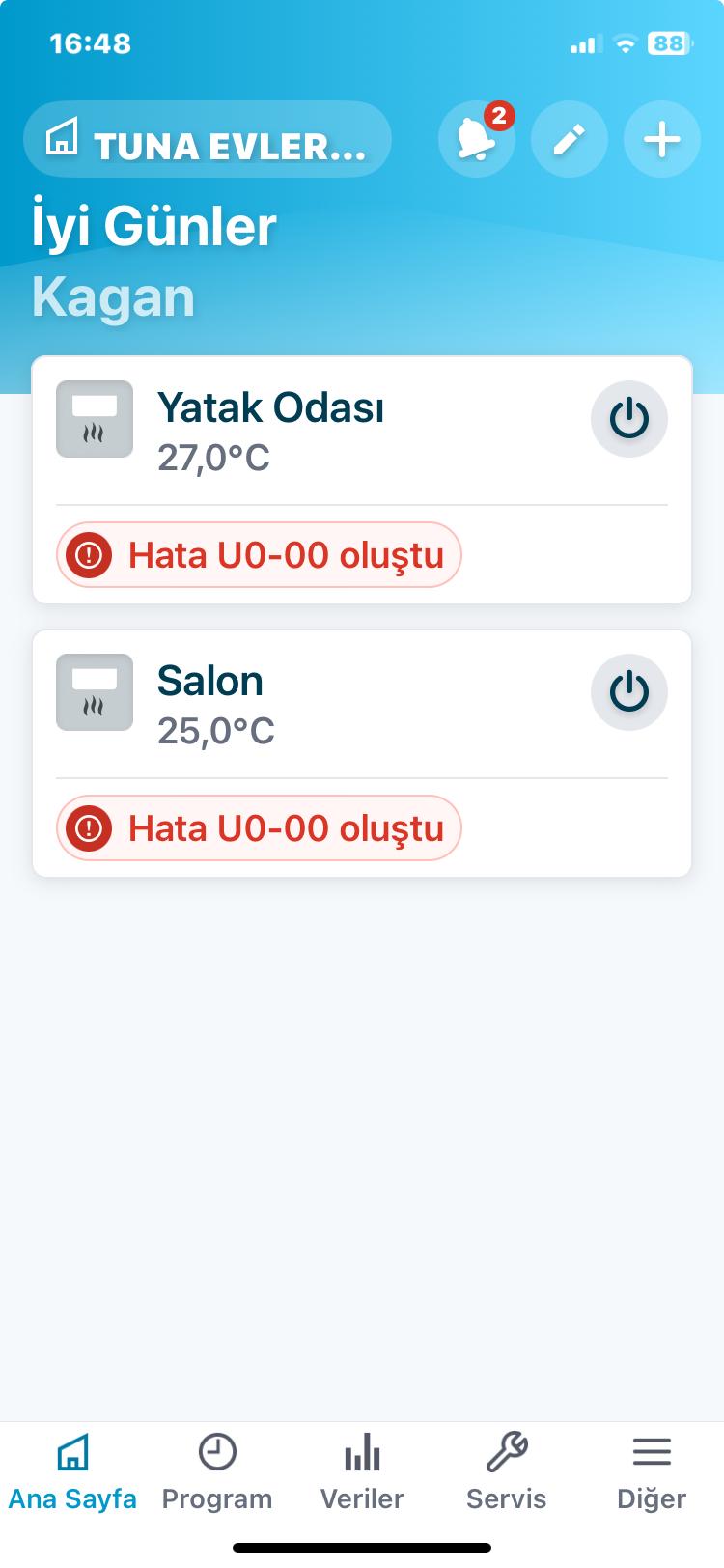The height and width of the screenshot is (1568, 724).
Task: Tap the notification badge showing 2
Action: [498, 116]
